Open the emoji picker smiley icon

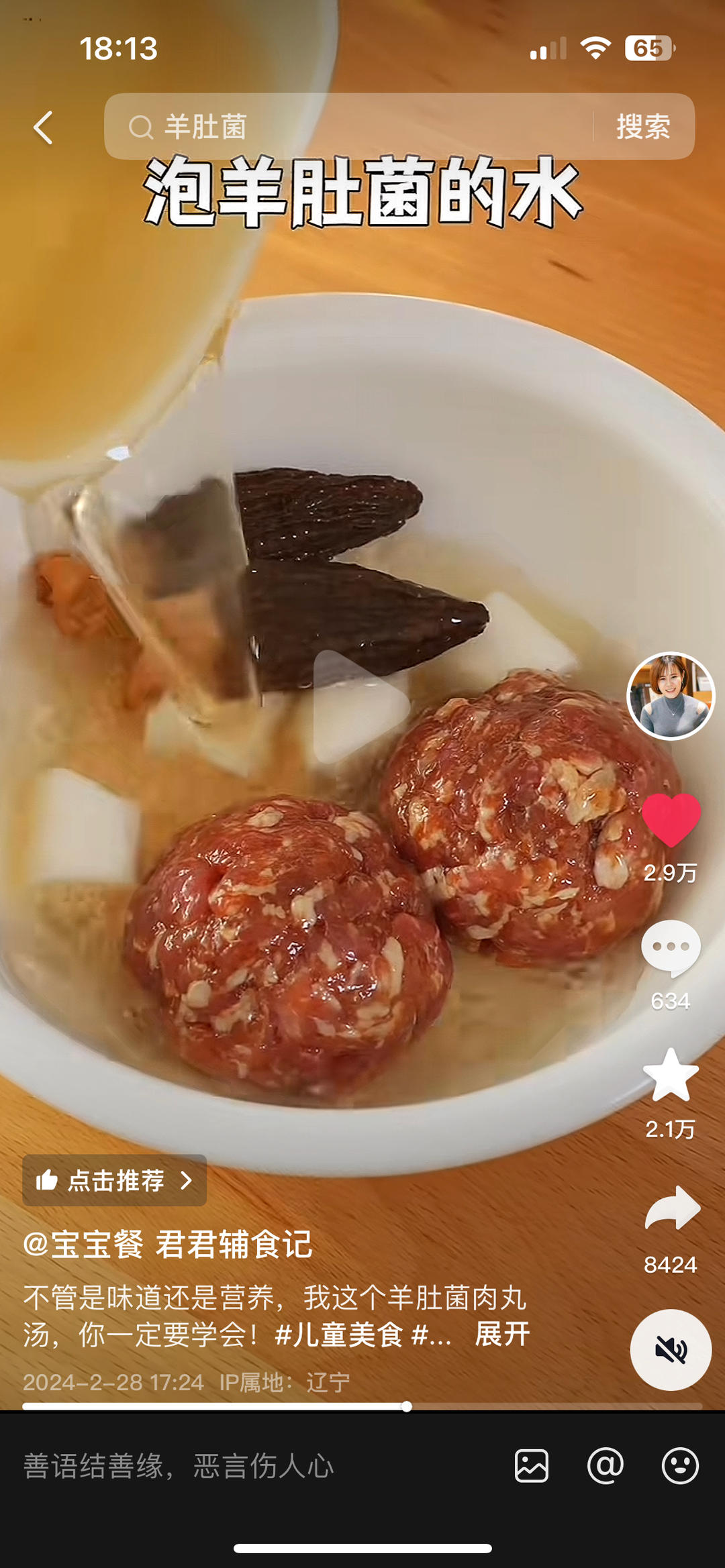click(680, 1465)
